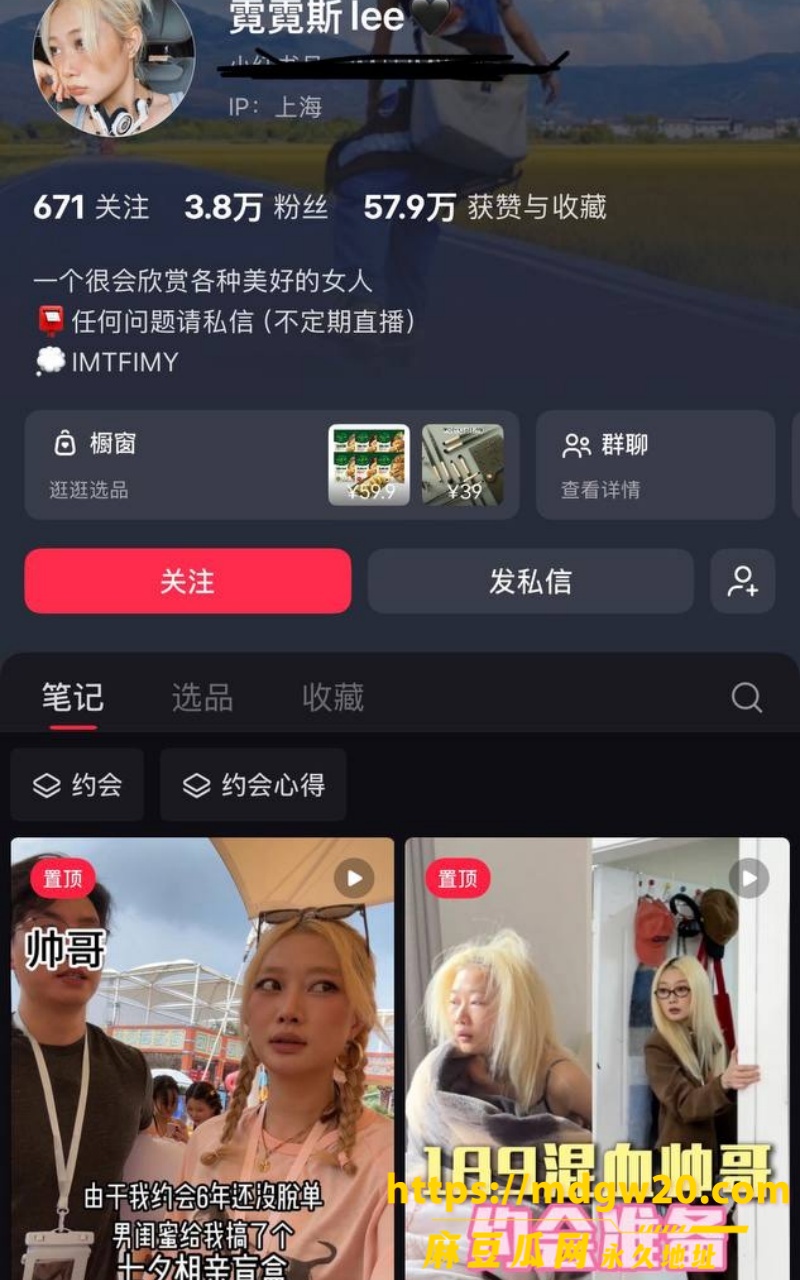View the 3.8万 粉丝 followers list

(256, 207)
